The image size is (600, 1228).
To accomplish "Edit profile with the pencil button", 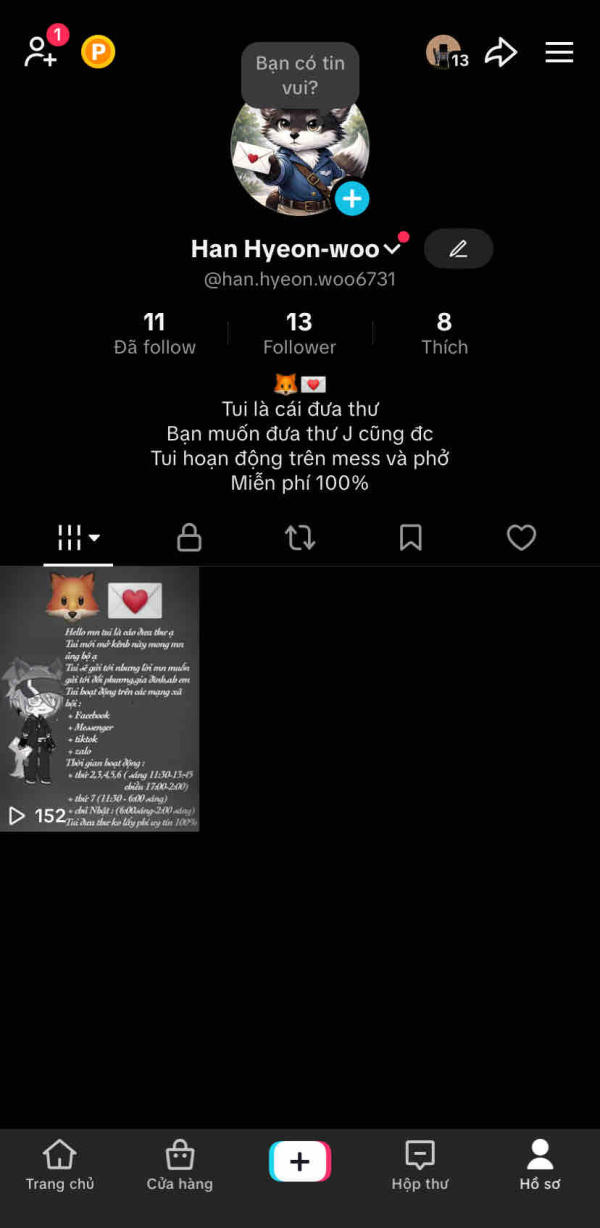I will (458, 249).
